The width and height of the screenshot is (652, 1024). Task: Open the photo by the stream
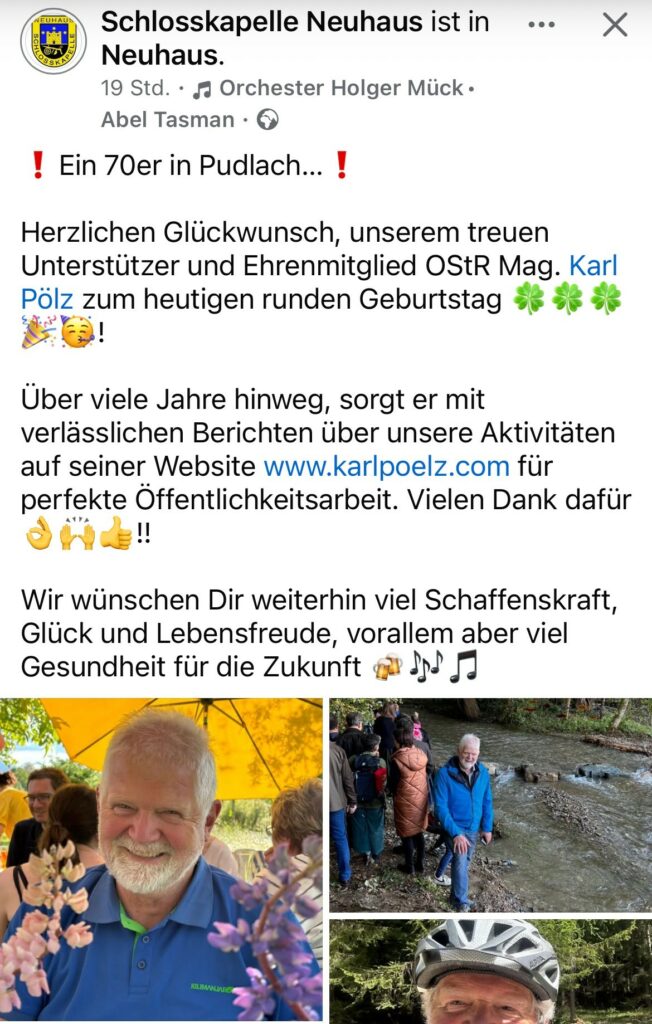(x=490, y=803)
